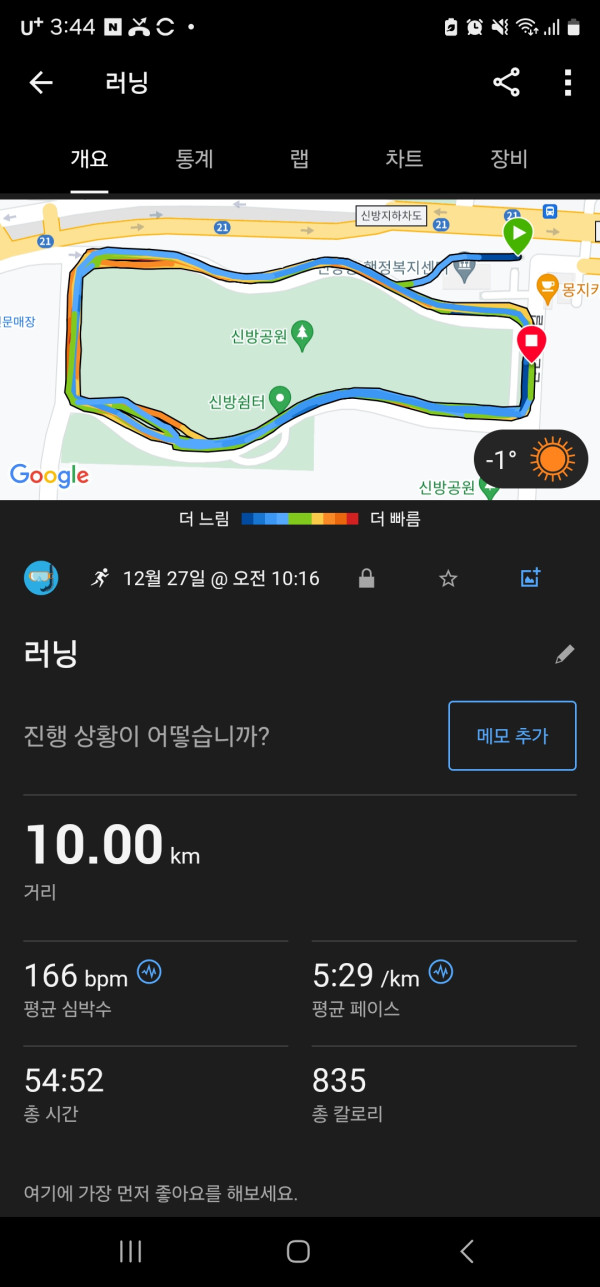Edit the activity name with pencil

tap(565, 655)
